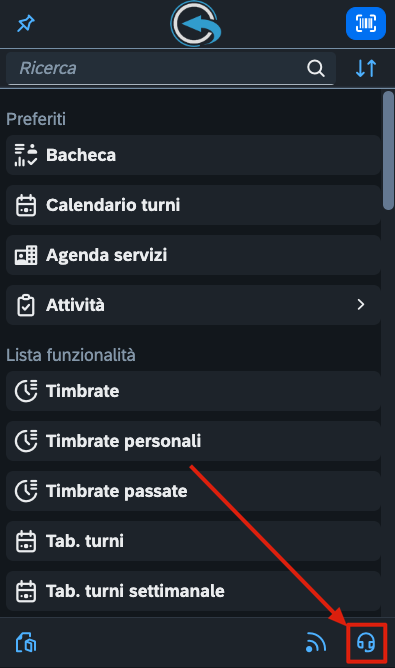Open Agenda servizi

tap(193, 255)
